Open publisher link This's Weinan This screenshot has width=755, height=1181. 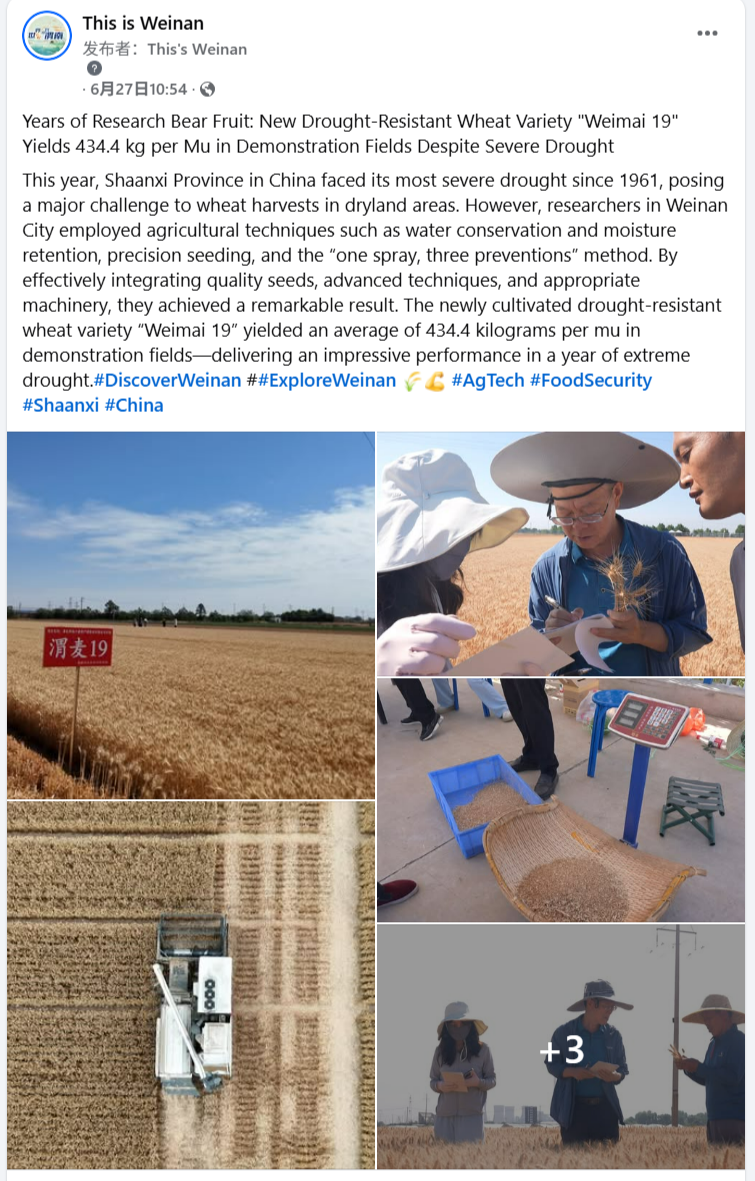pos(197,49)
